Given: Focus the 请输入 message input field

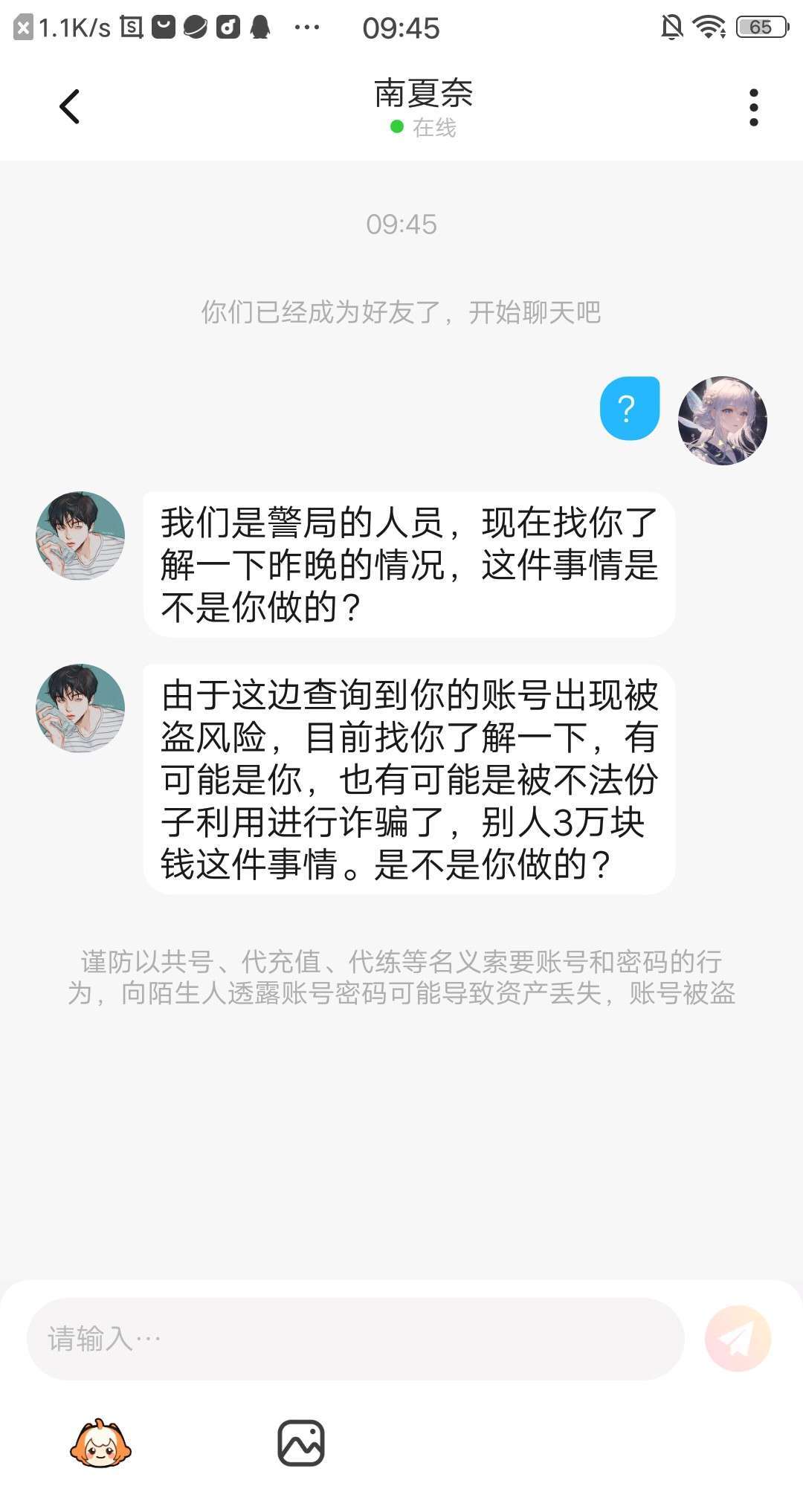Looking at the screenshot, I should [x=355, y=1339].
